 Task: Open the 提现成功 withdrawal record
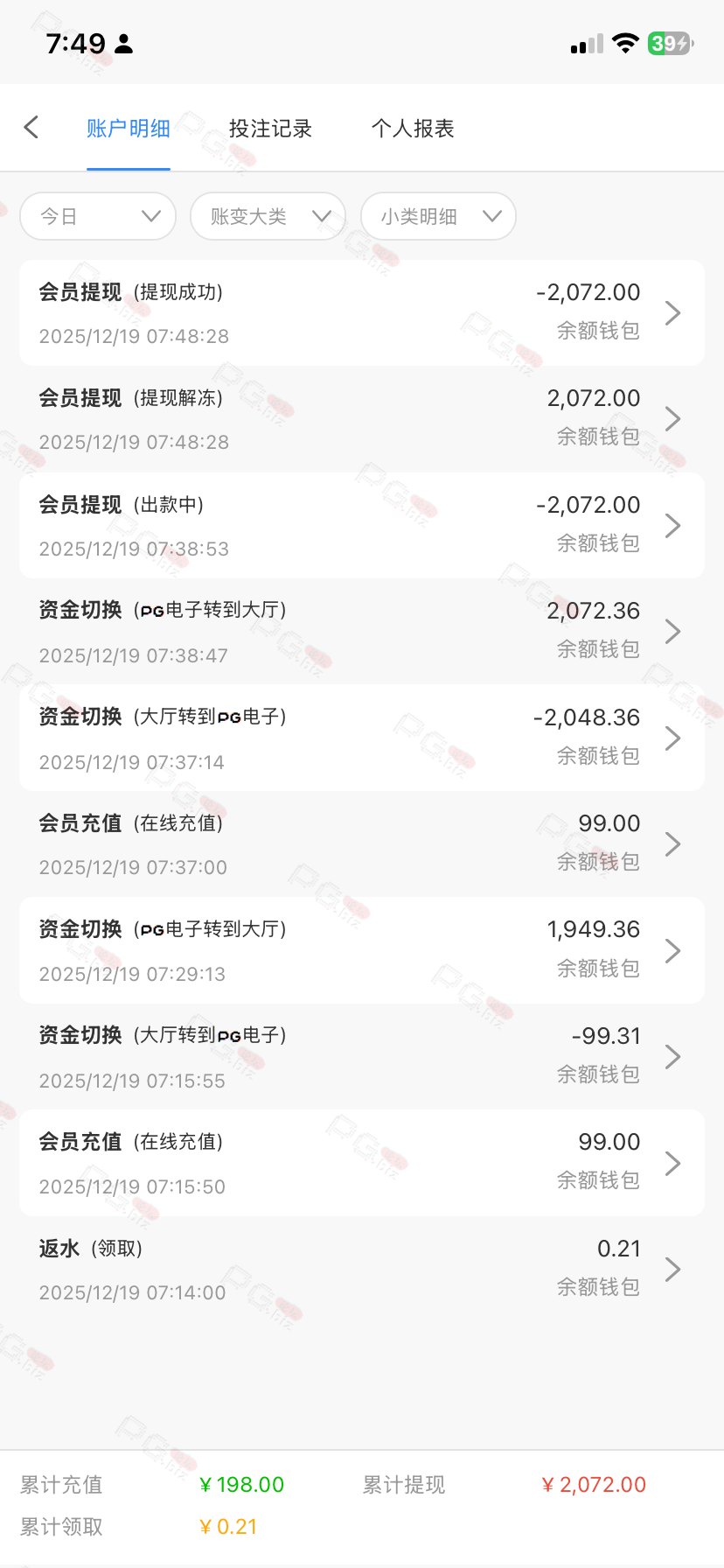coord(361,312)
